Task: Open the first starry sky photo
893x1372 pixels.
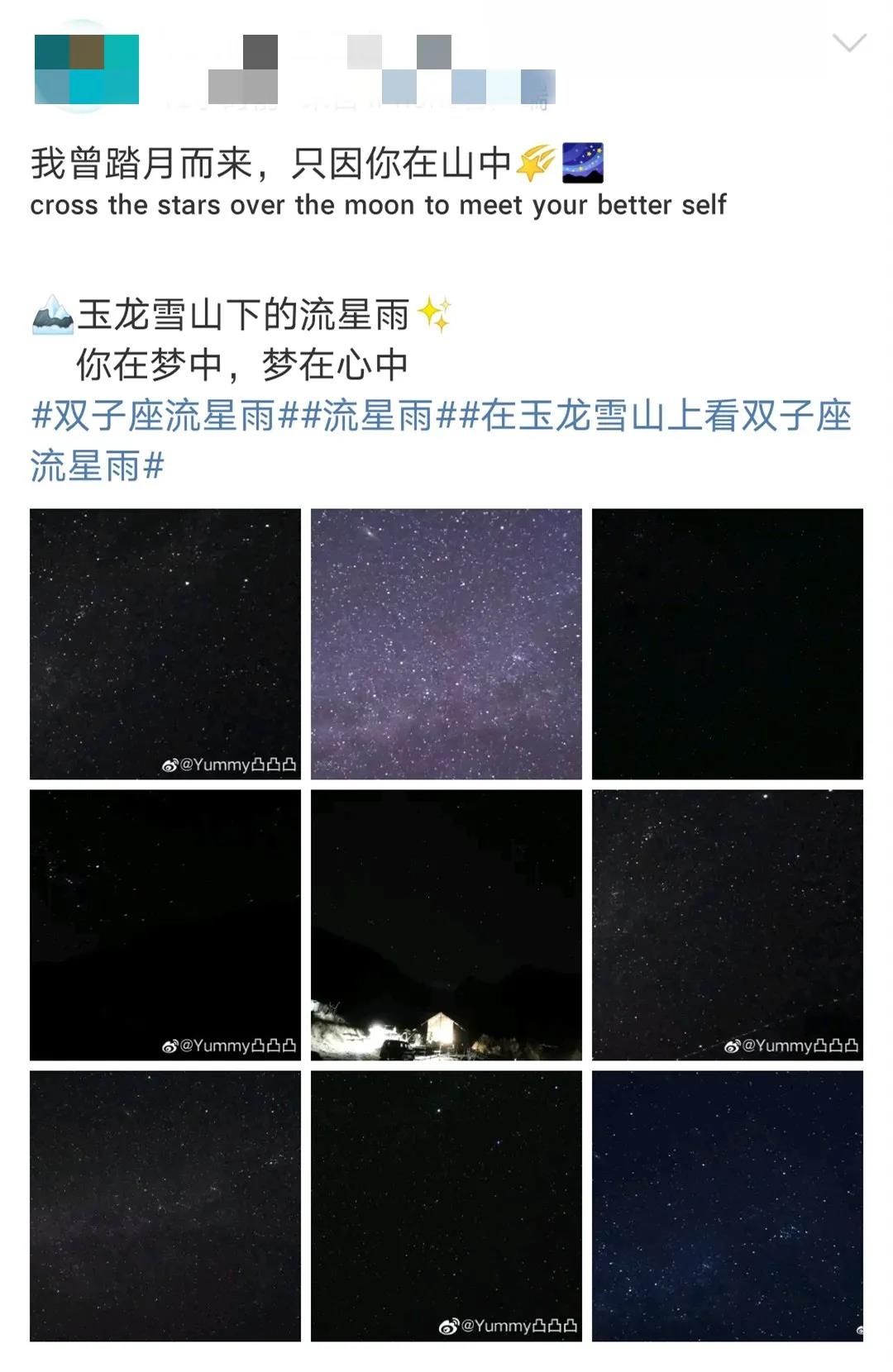Action: pos(165,644)
